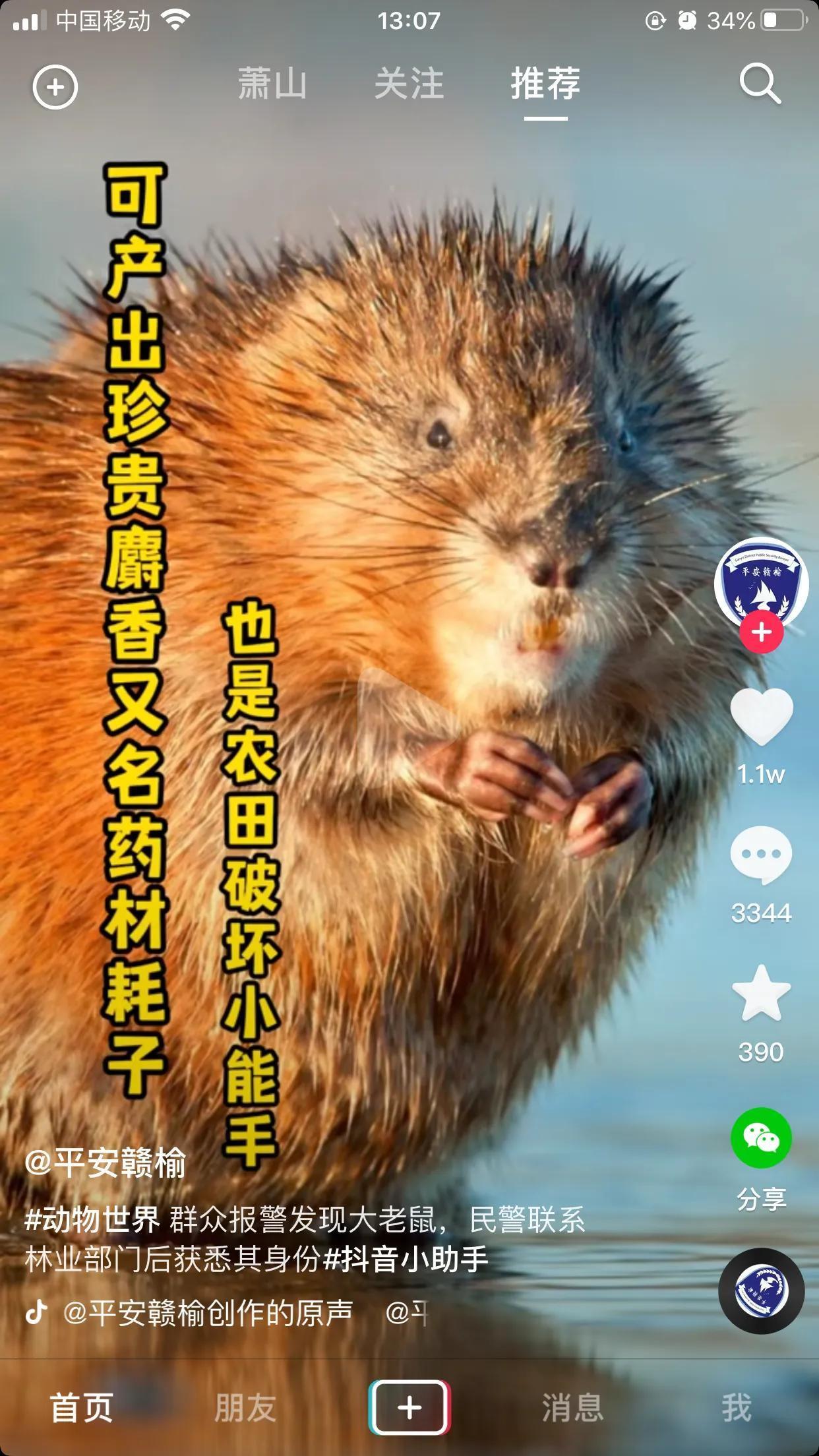The width and height of the screenshot is (819, 1456).
Task: Open the #动物世界 hashtag
Action: (92, 1219)
